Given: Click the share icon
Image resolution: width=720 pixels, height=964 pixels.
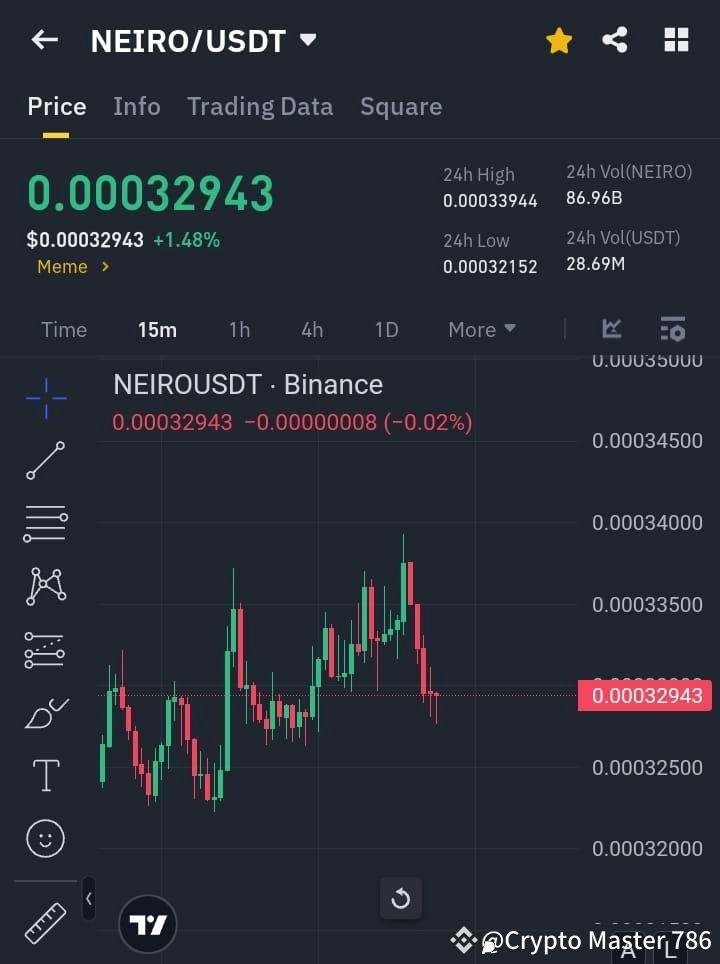Looking at the screenshot, I should coord(615,40).
